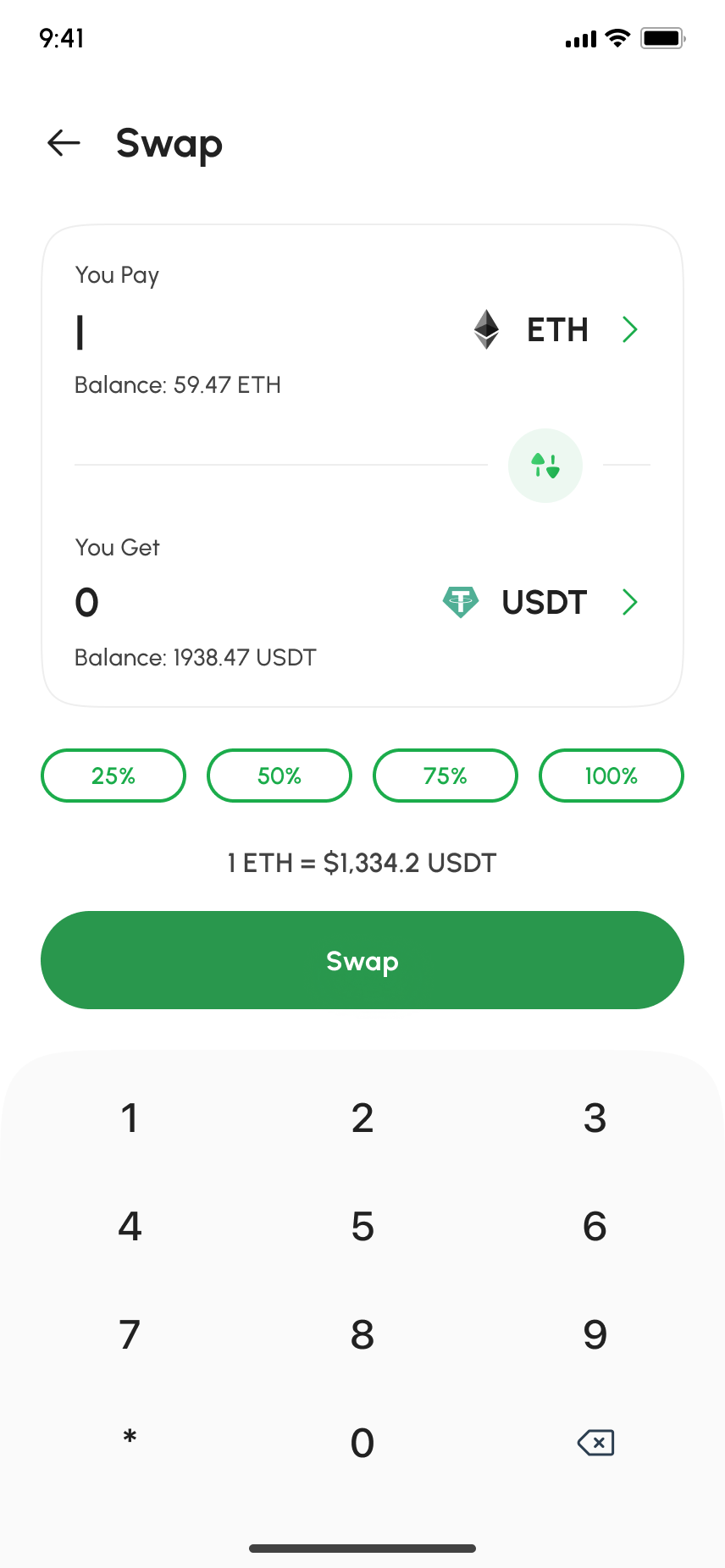
Task: Type 5 on the number pad
Action: pyautogui.click(x=362, y=1226)
